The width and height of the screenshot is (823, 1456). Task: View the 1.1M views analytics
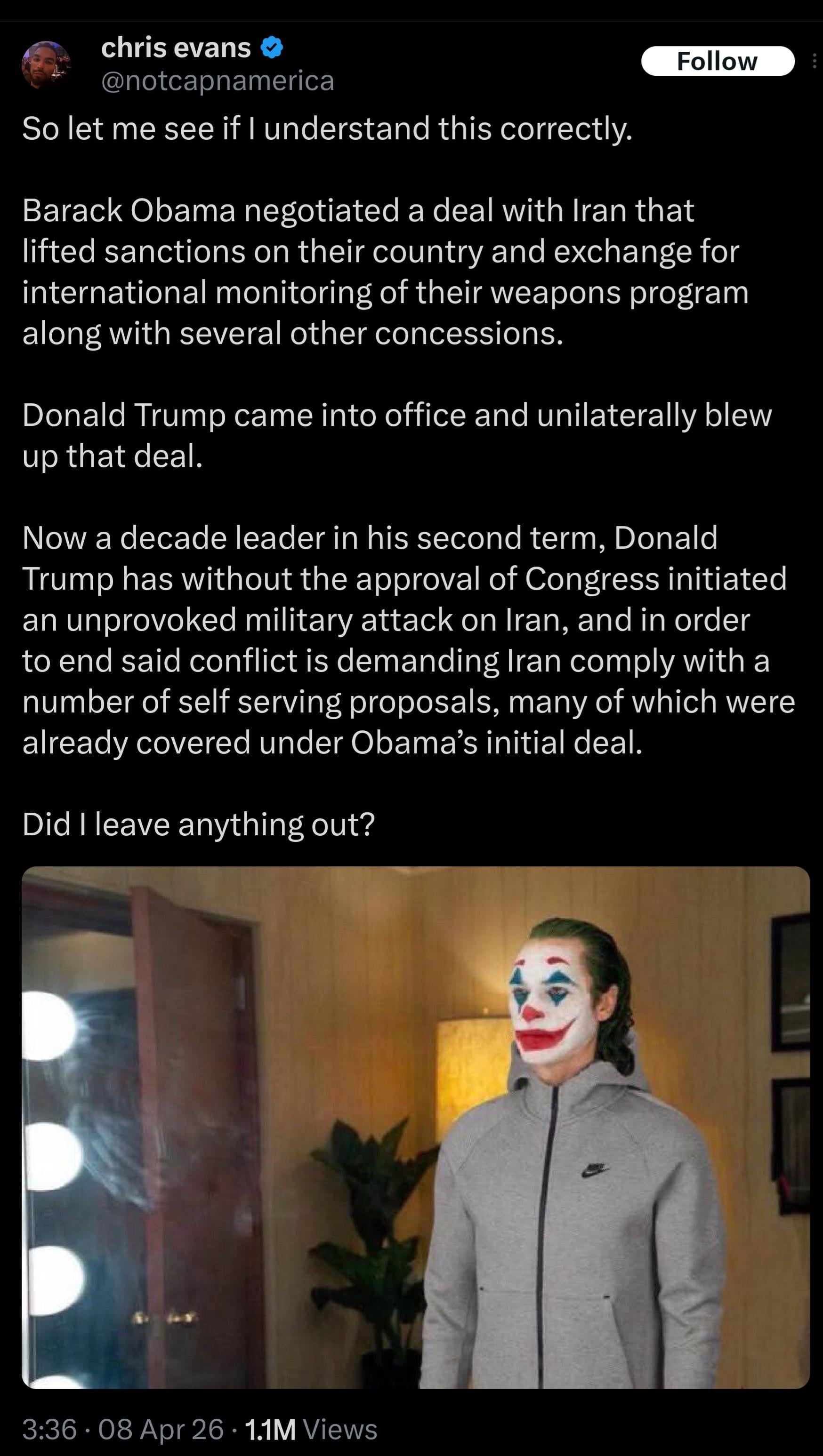coord(311,1430)
